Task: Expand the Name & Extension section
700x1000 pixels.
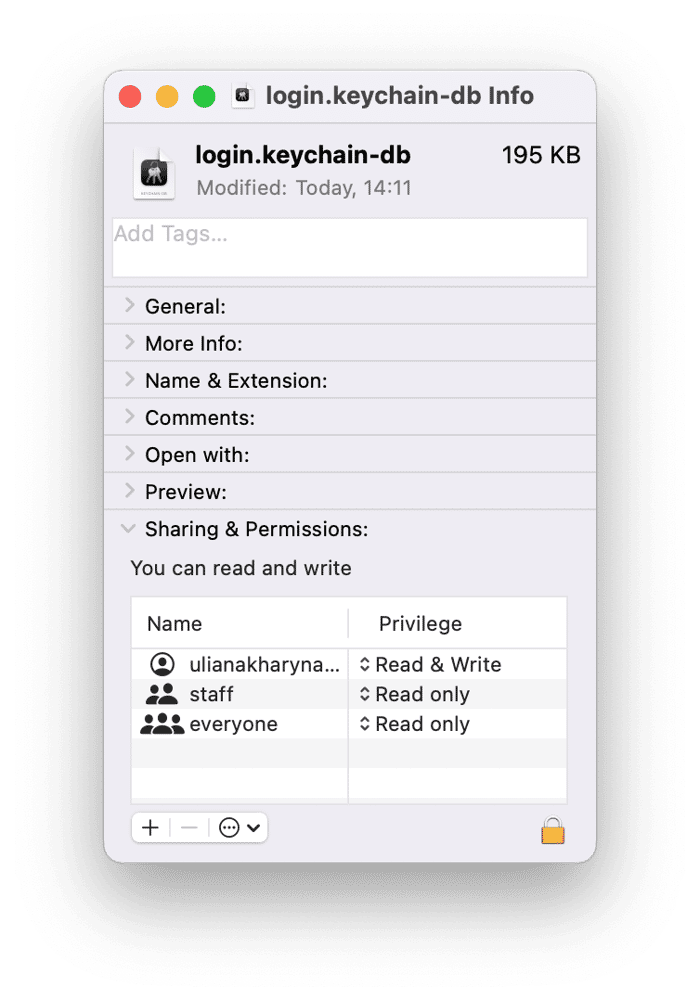Action: [130, 380]
